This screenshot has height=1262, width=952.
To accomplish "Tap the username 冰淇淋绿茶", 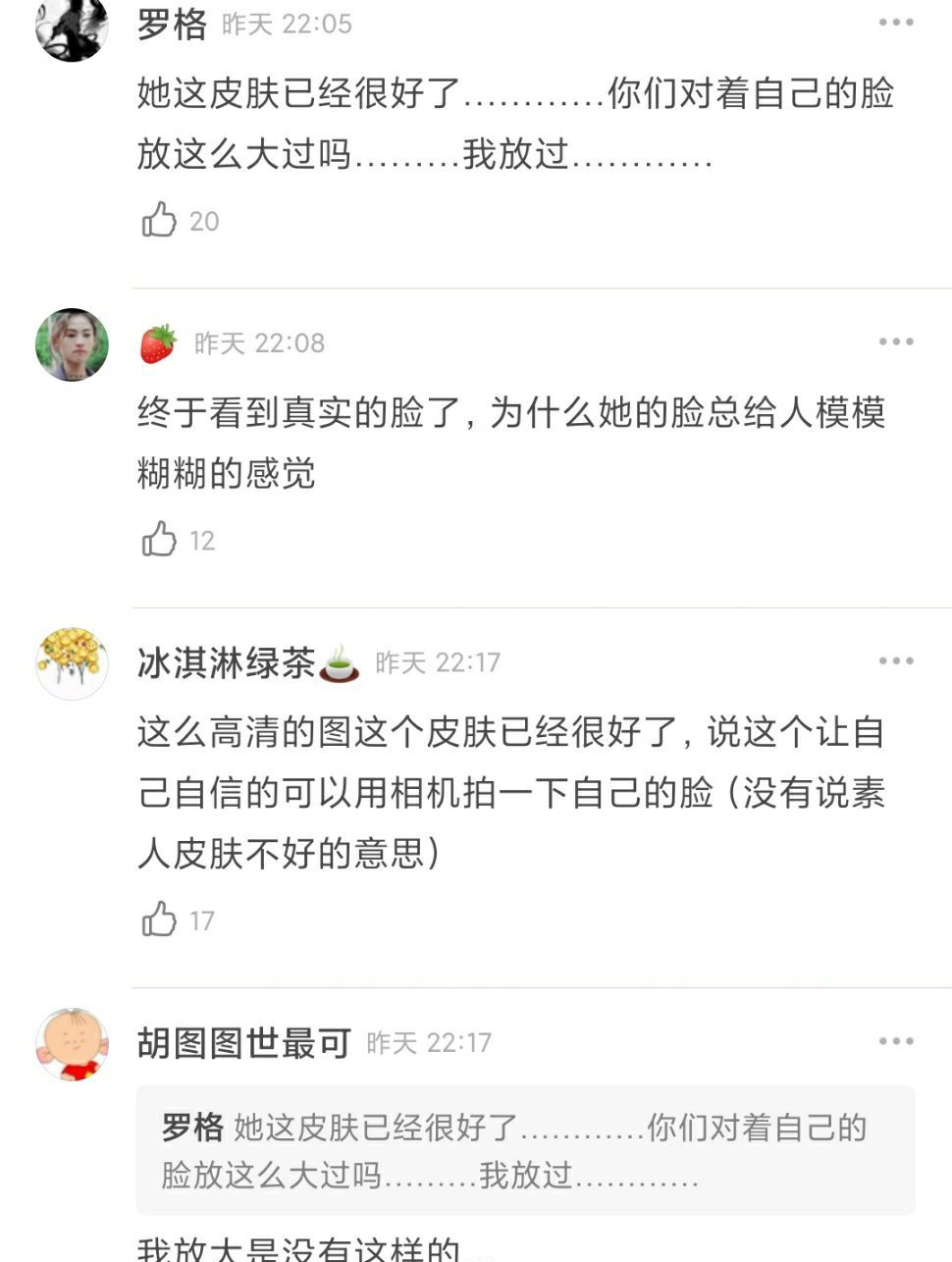I will tap(226, 662).
